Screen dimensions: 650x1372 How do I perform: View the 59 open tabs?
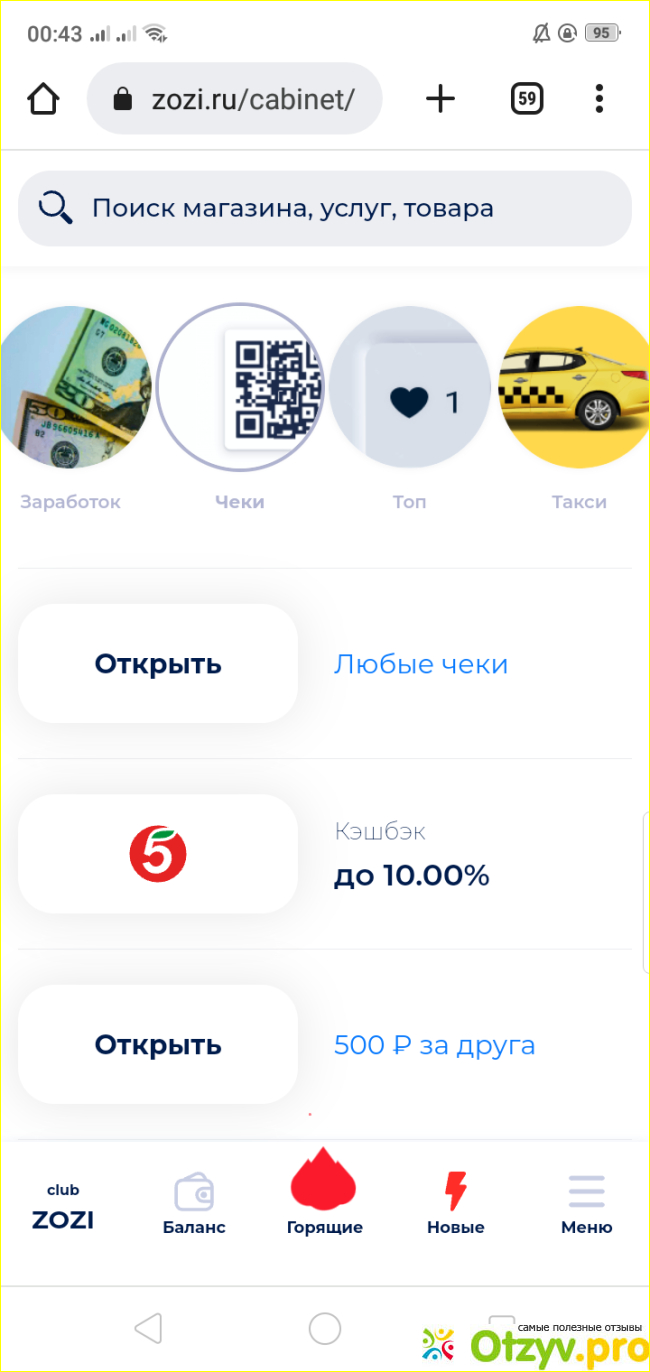(x=527, y=98)
